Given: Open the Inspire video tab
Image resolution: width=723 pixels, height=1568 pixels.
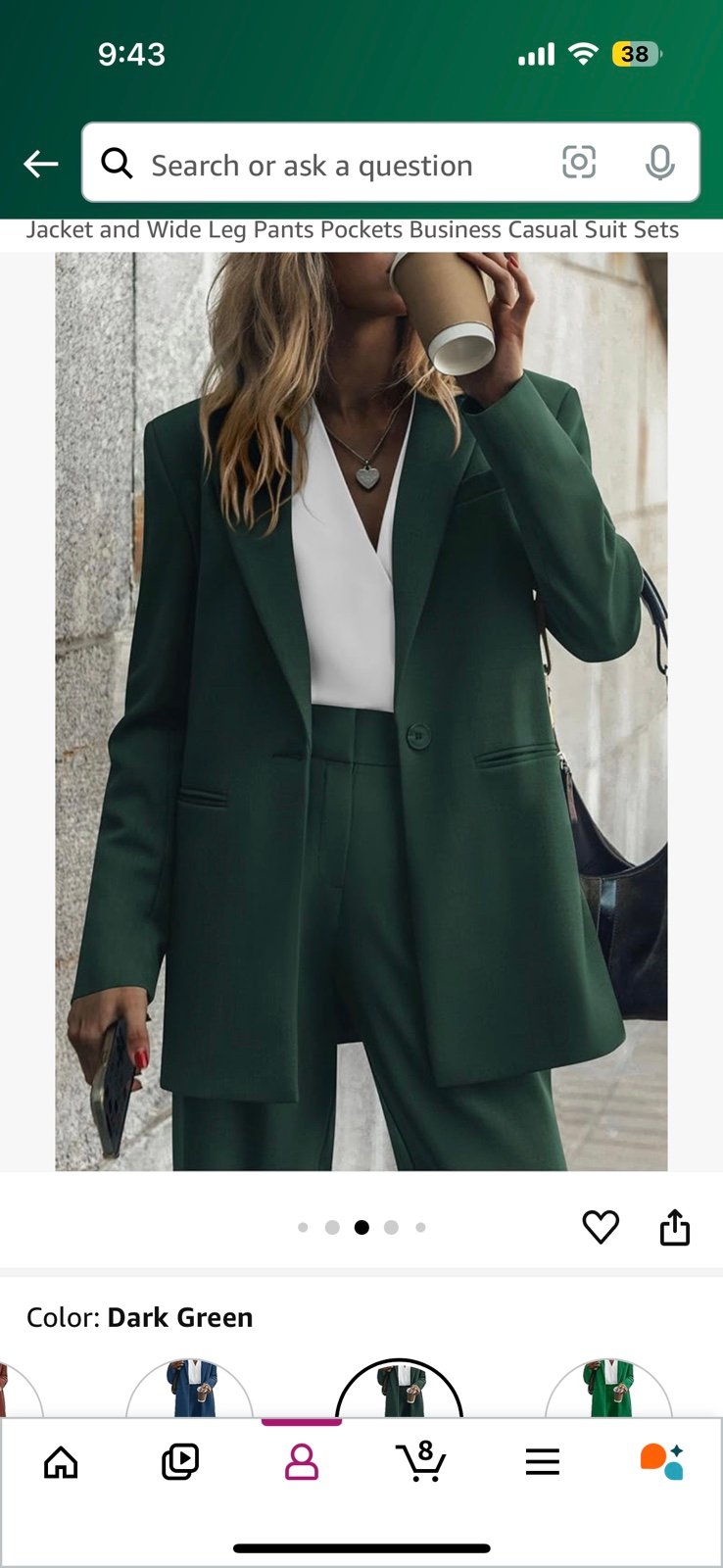Looking at the screenshot, I should click(180, 1462).
